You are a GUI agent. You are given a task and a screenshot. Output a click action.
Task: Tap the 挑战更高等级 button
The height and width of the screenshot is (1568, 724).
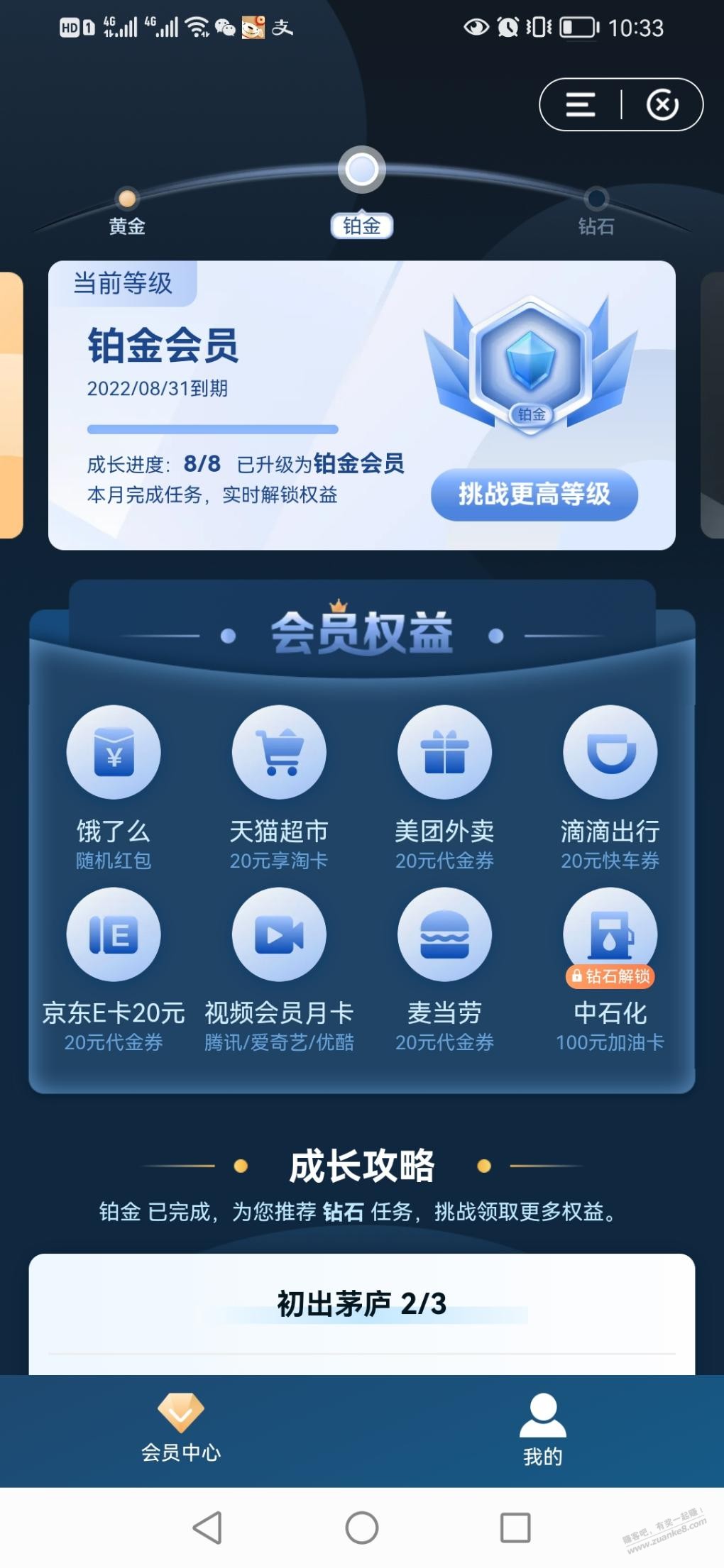click(534, 495)
